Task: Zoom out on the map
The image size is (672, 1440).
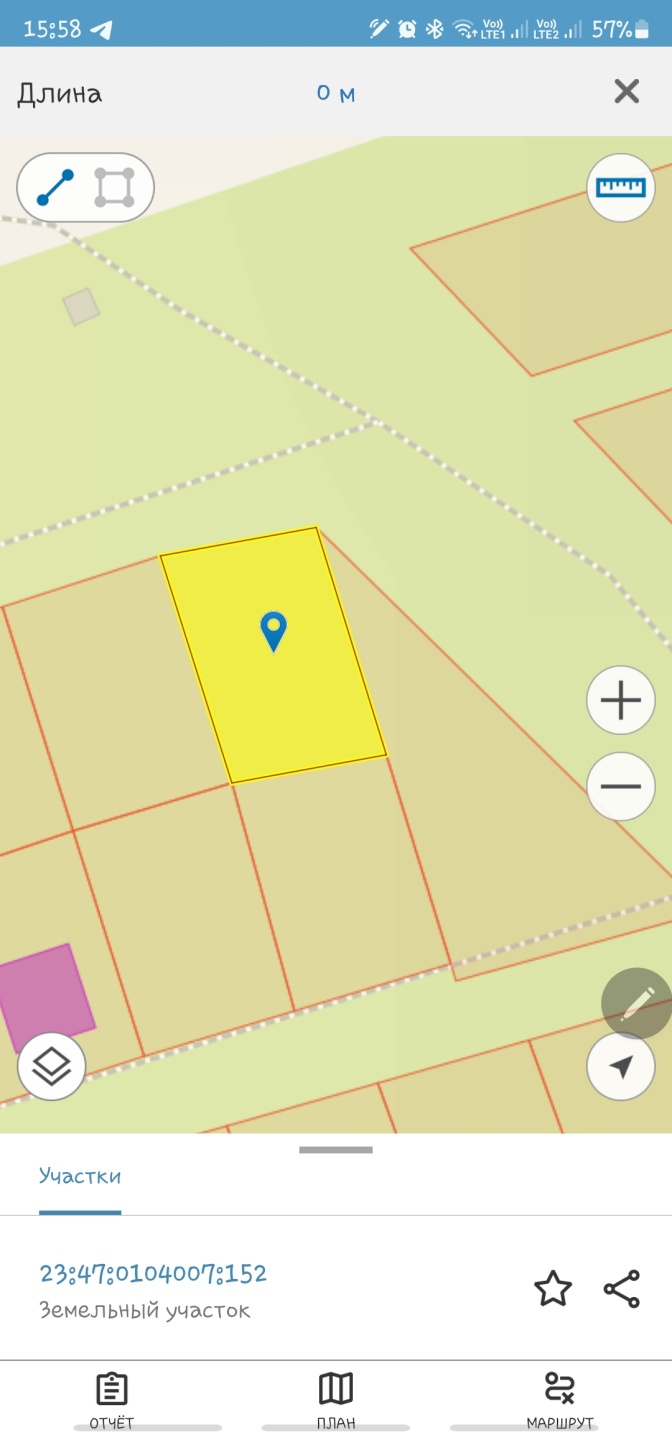Action: [620, 786]
